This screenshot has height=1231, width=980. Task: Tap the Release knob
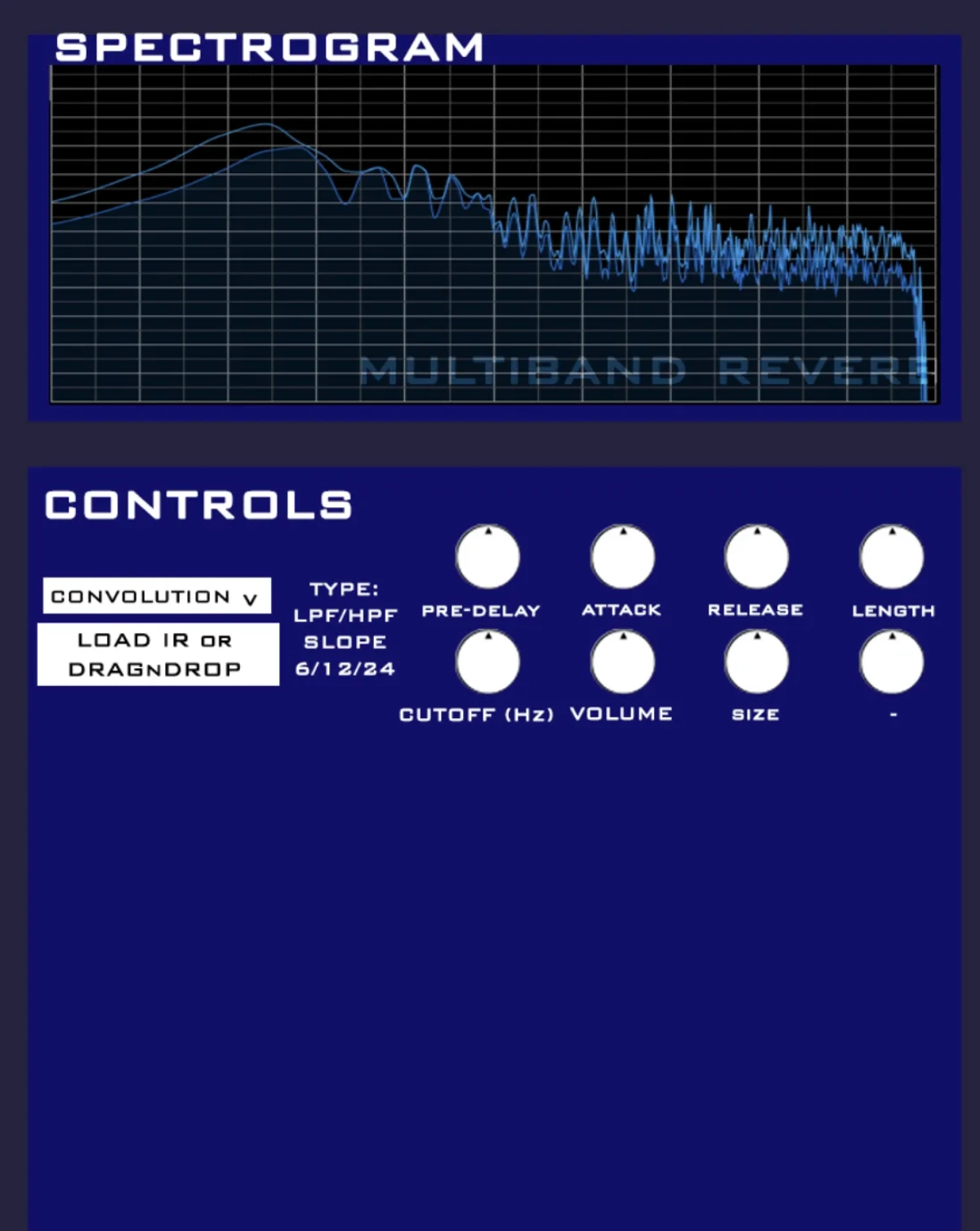coord(756,557)
